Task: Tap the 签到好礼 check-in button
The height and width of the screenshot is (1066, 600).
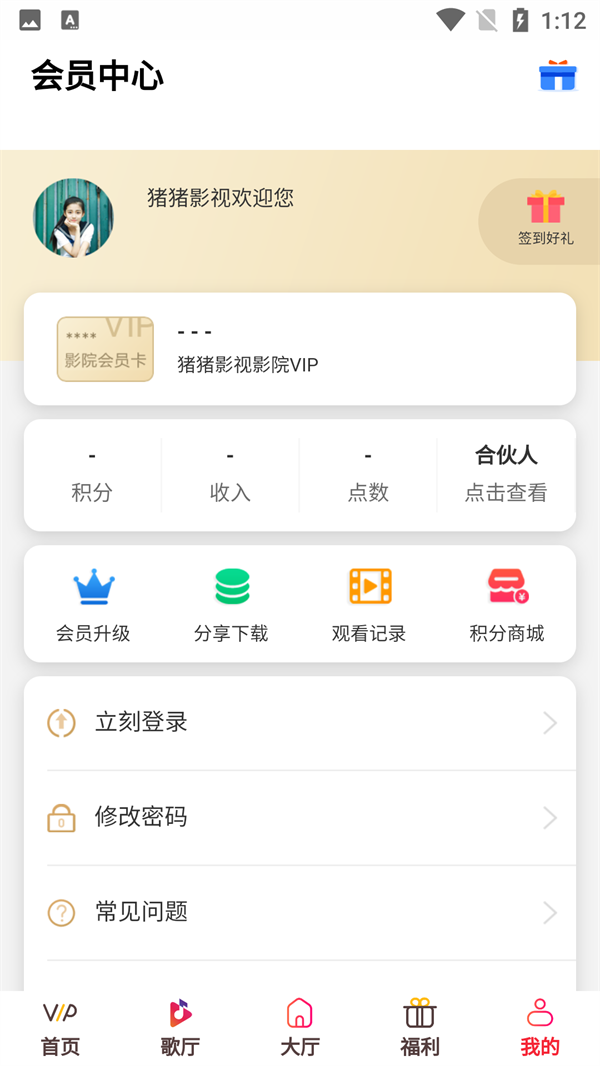Action: point(545,219)
